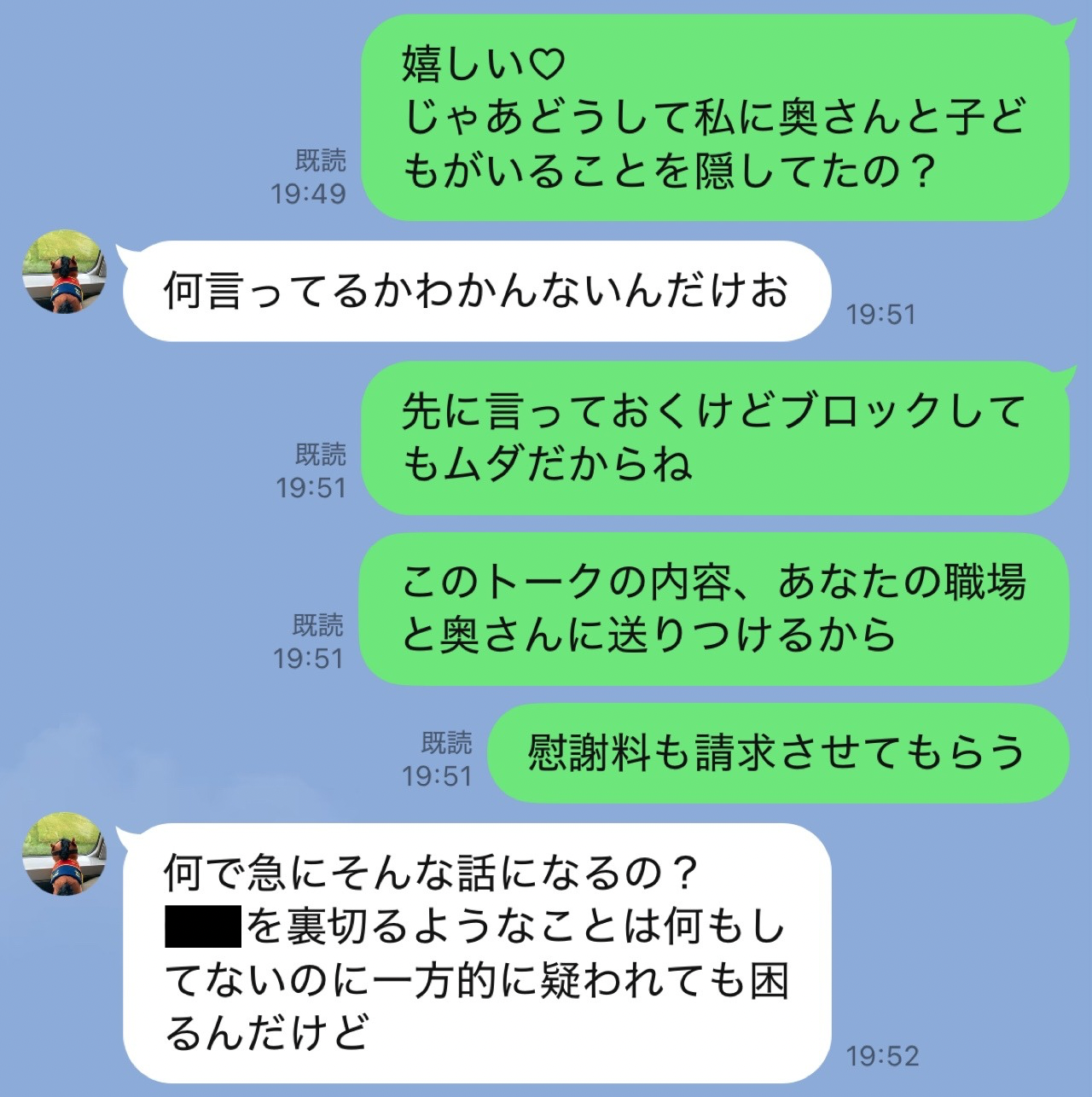
Task: Open sender's avatar beside 何言ってるかわかんないんだけお message
Action: pos(64,272)
